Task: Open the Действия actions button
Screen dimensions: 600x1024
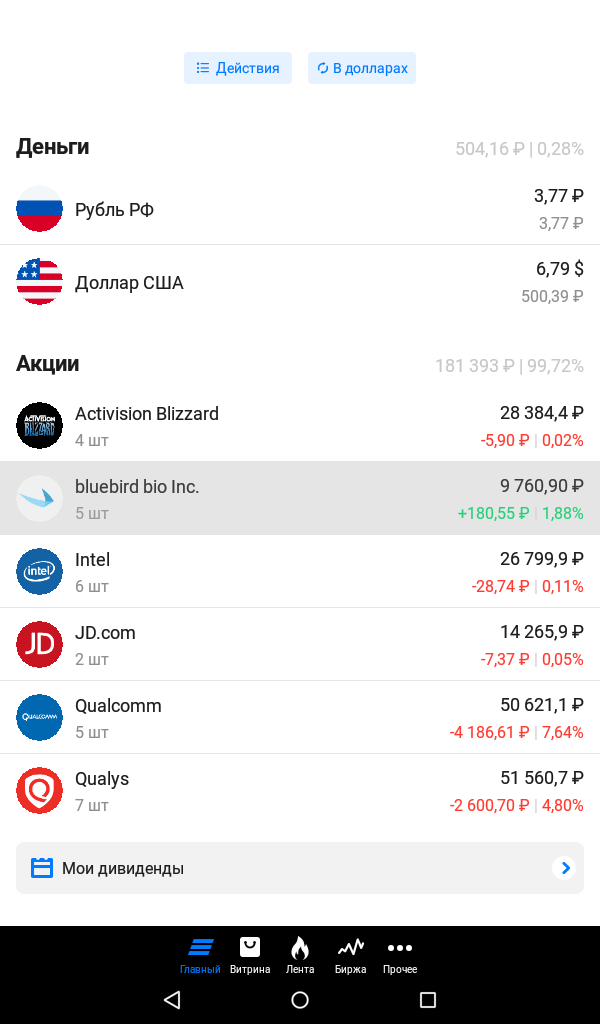Action: click(238, 68)
